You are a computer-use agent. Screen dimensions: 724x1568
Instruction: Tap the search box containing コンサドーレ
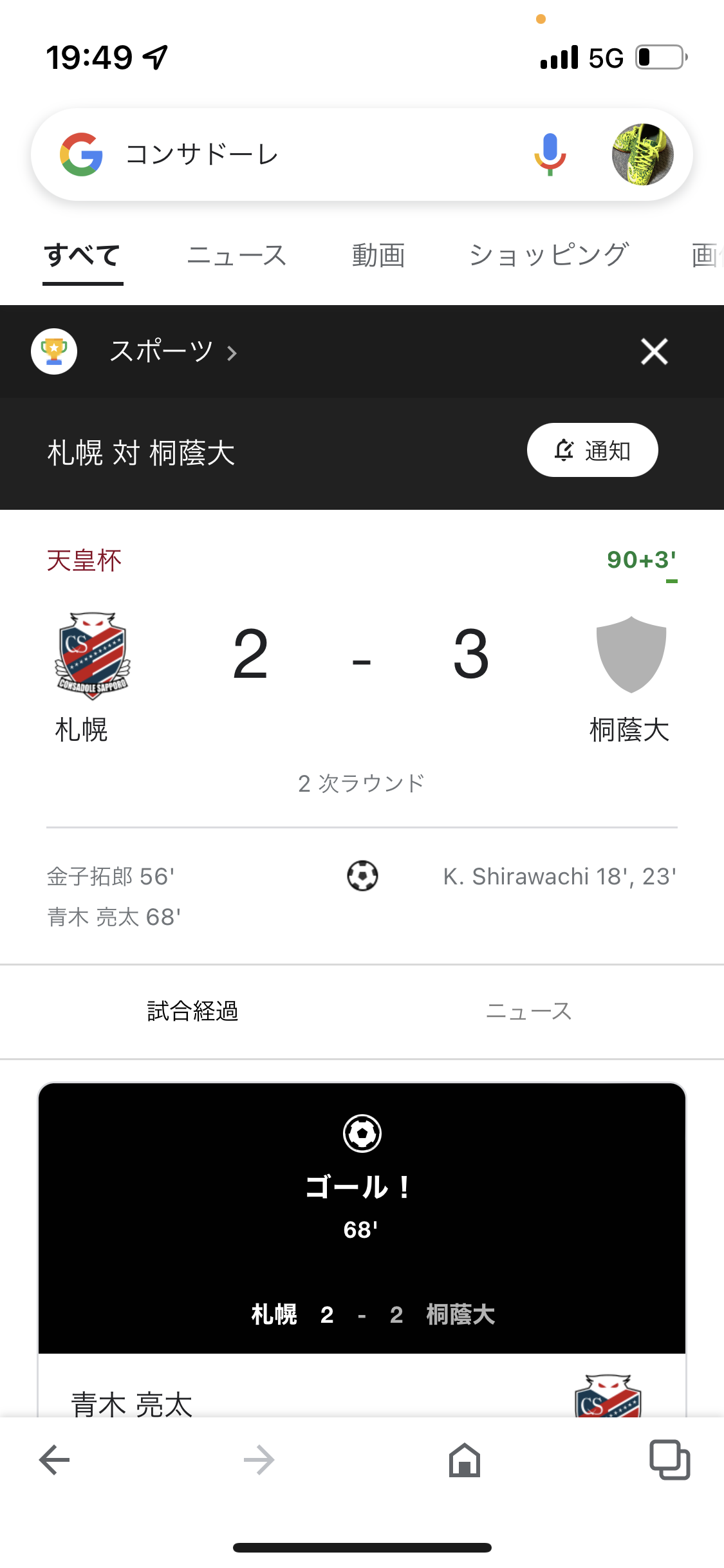pos(309,154)
